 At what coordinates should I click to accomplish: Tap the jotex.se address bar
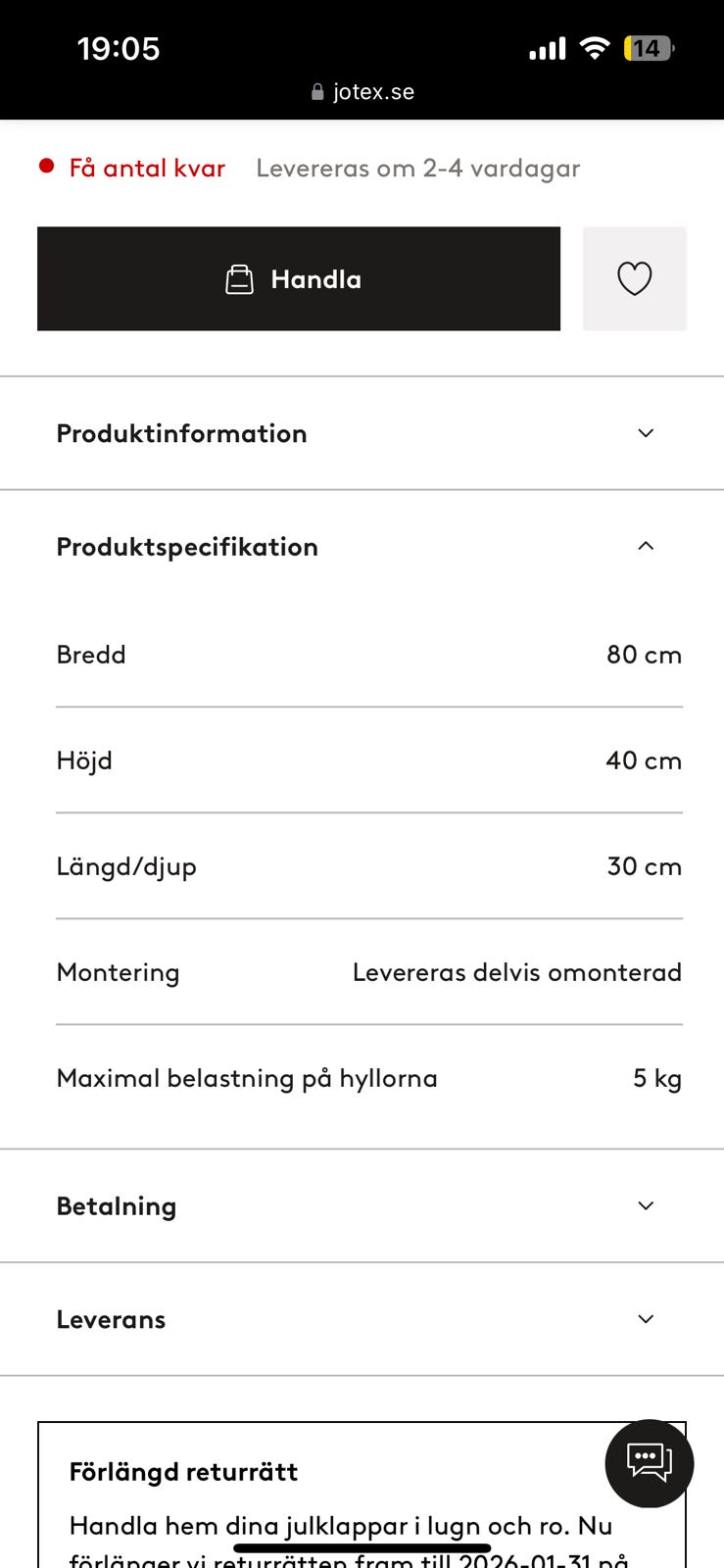click(362, 92)
